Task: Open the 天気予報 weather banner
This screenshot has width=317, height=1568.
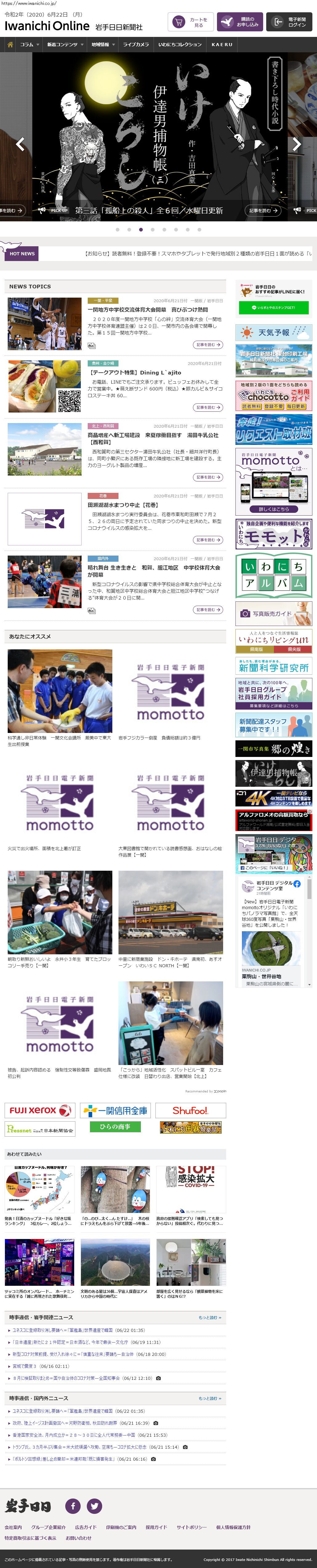Action: pos(273,332)
